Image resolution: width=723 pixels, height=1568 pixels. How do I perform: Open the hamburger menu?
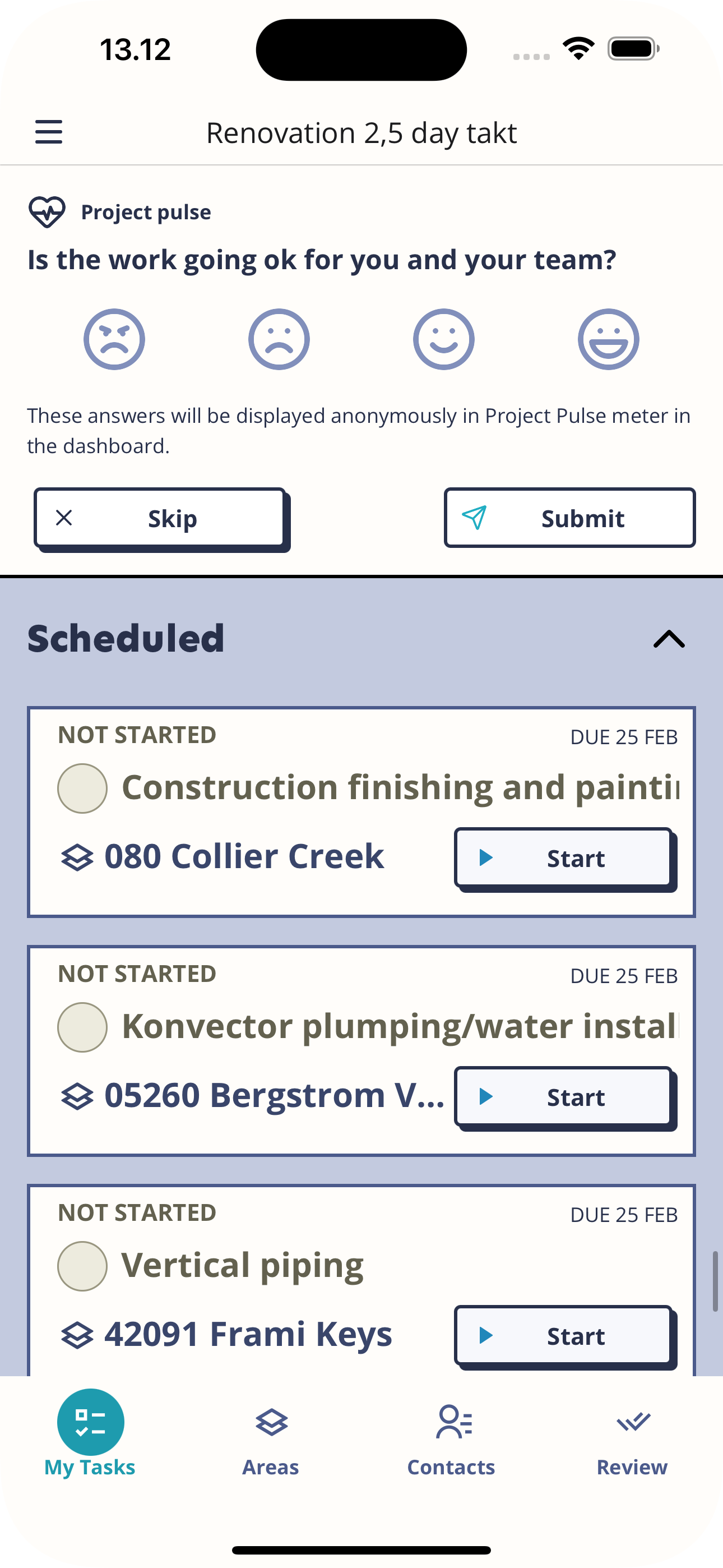click(x=49, y=132)
